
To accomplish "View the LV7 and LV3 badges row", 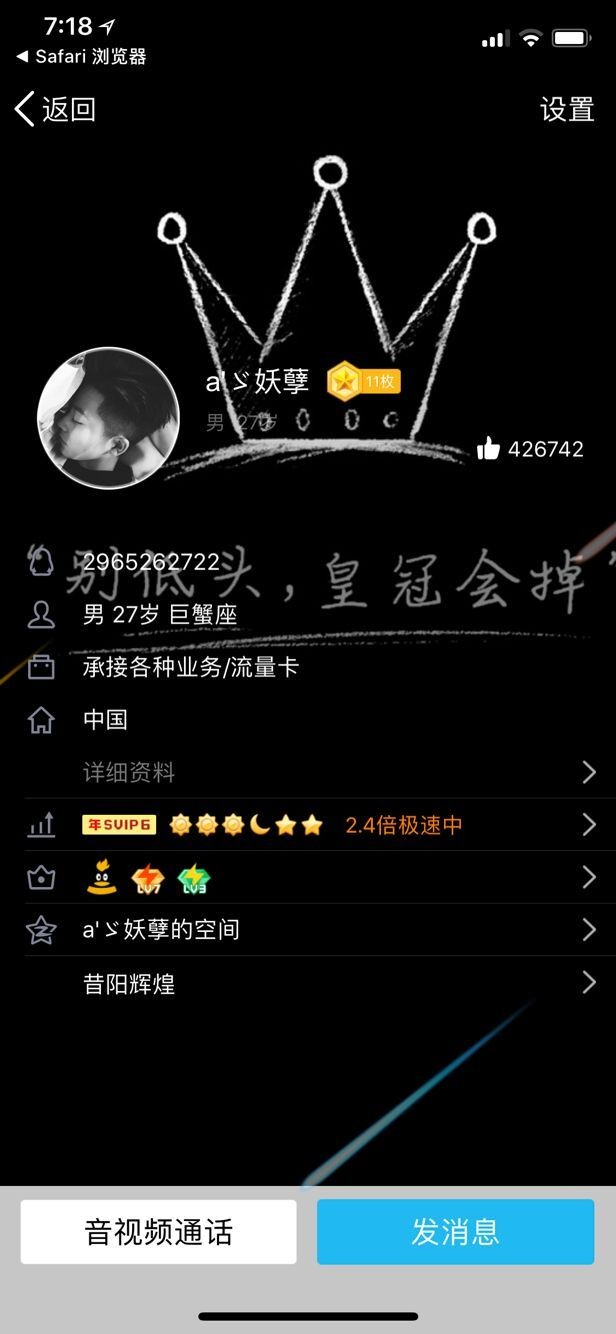I will click(x=308, y=878).
